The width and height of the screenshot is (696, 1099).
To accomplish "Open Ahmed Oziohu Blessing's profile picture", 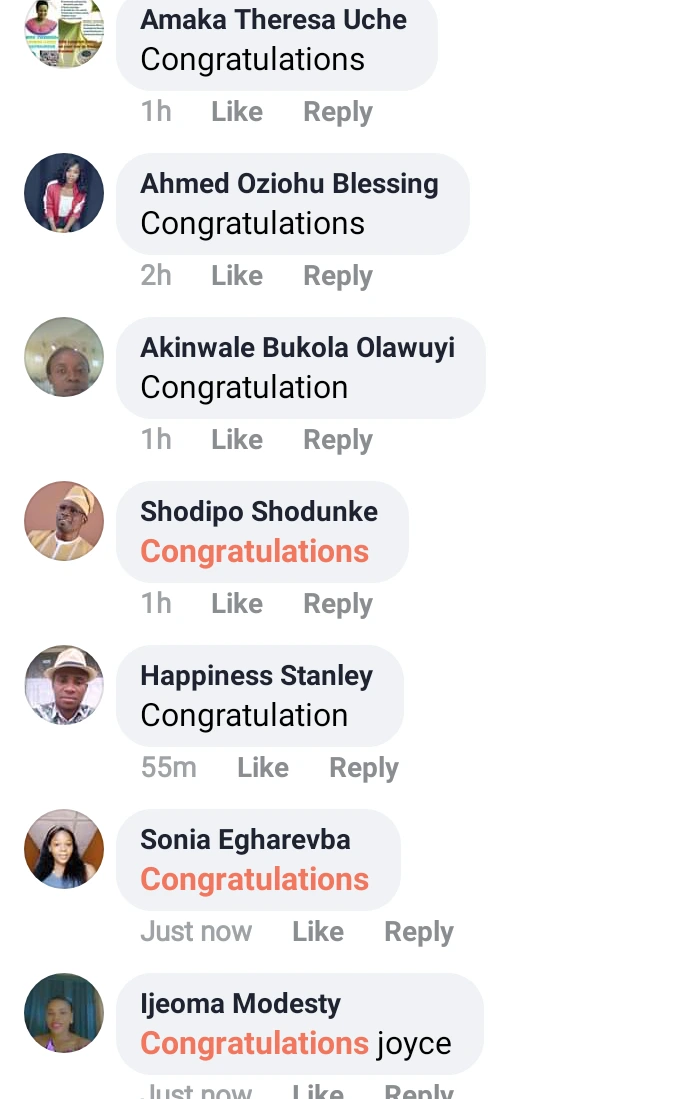I will pyautogui.click(x=64, y=193).
